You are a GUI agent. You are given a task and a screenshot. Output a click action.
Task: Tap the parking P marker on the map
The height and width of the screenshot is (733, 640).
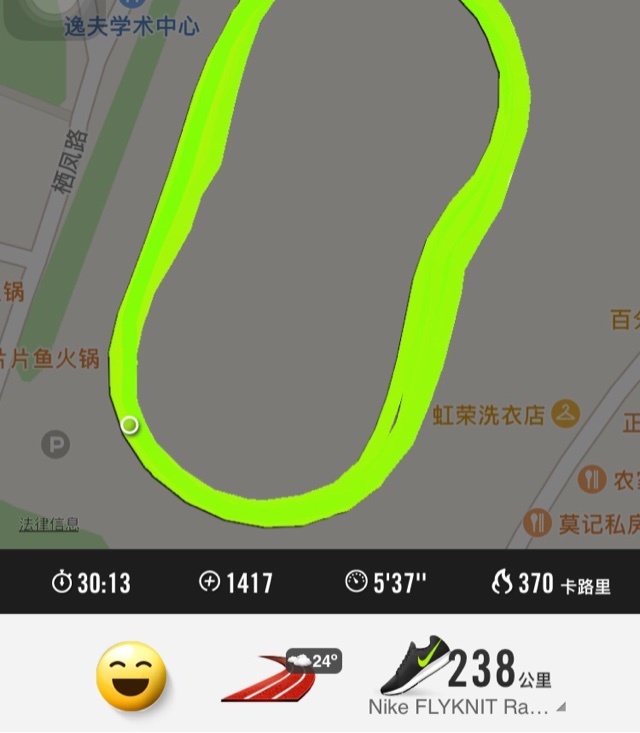click(x=55, y=444)
